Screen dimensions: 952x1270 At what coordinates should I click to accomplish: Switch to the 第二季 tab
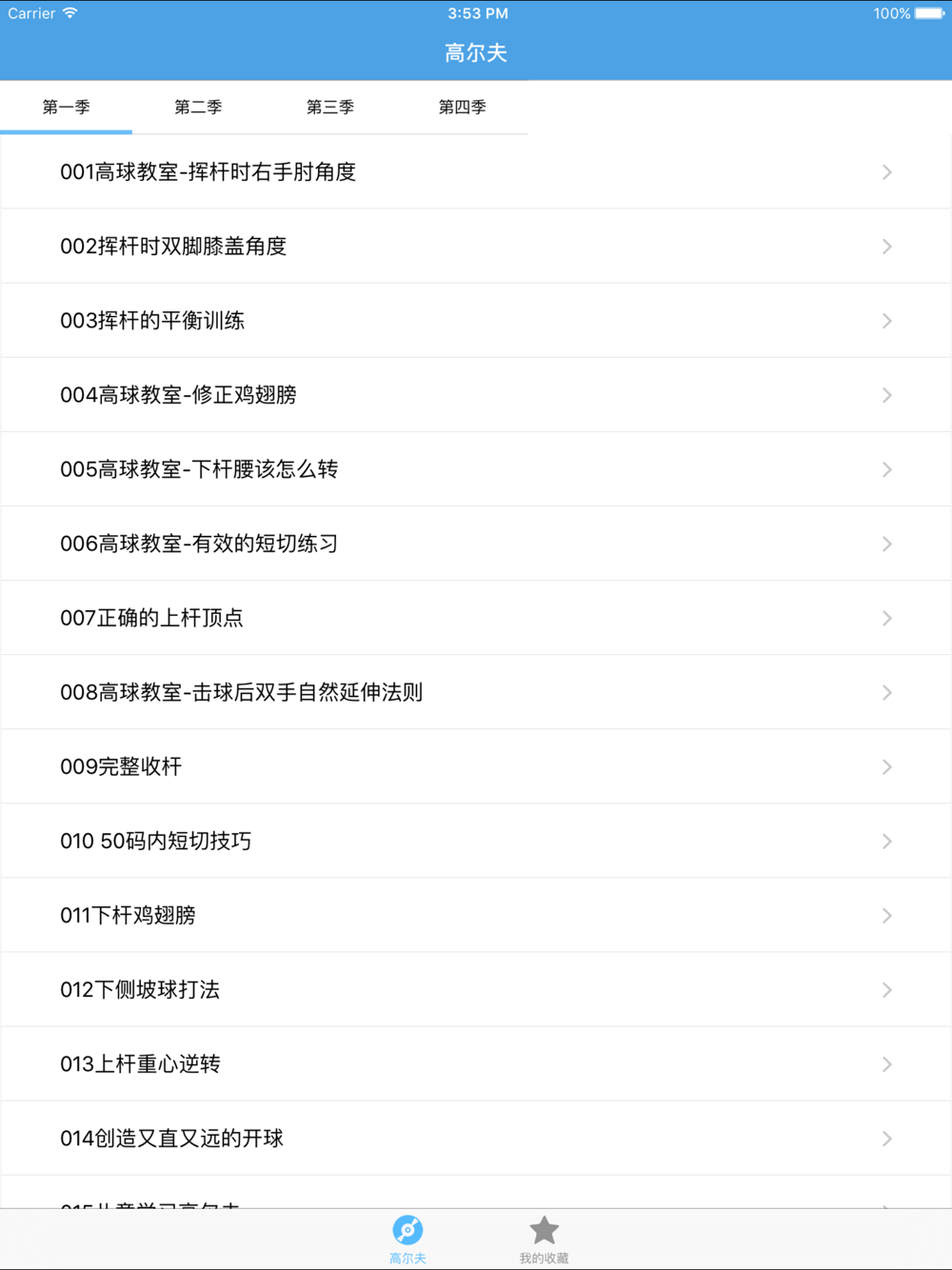click(x=198, y=108)
